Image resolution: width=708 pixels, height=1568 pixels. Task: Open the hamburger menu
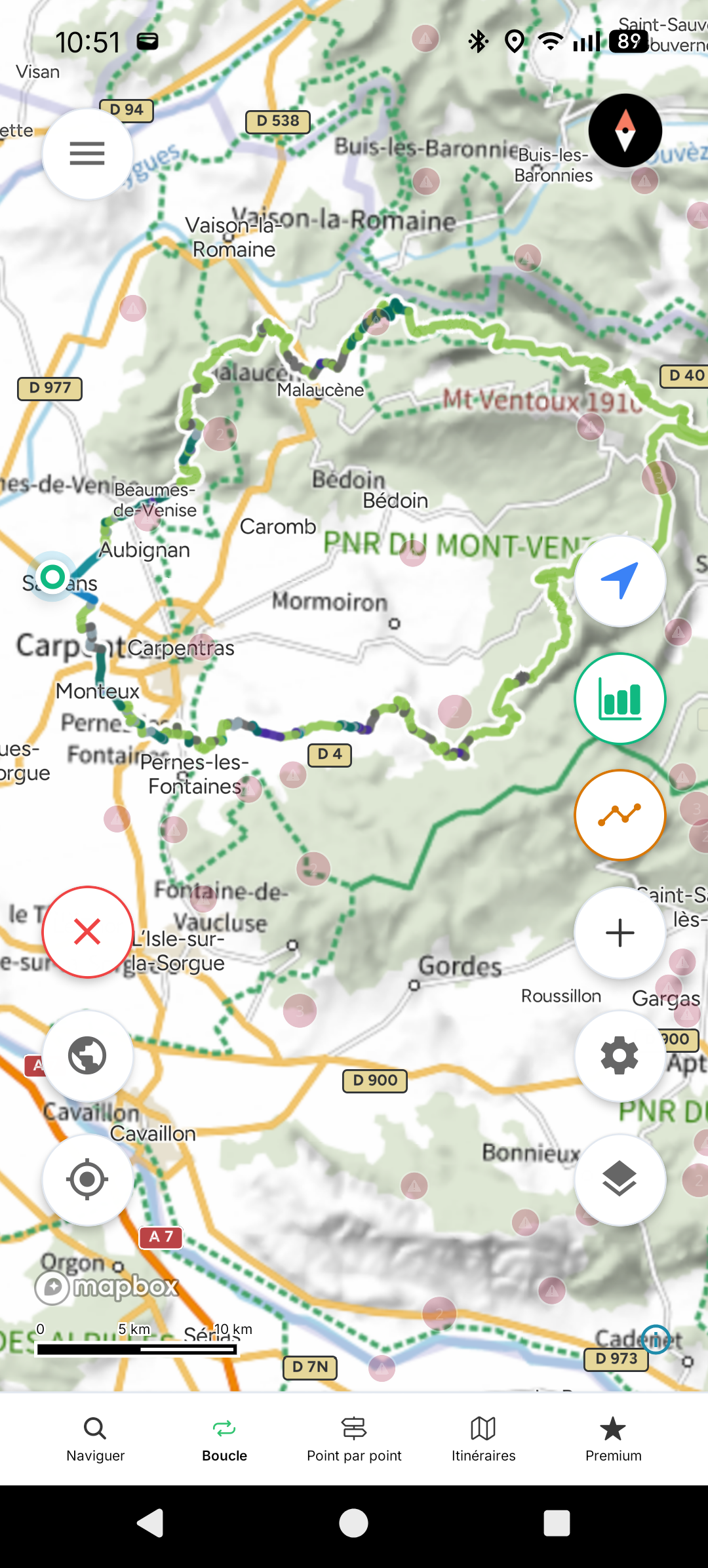click(87, 153)
